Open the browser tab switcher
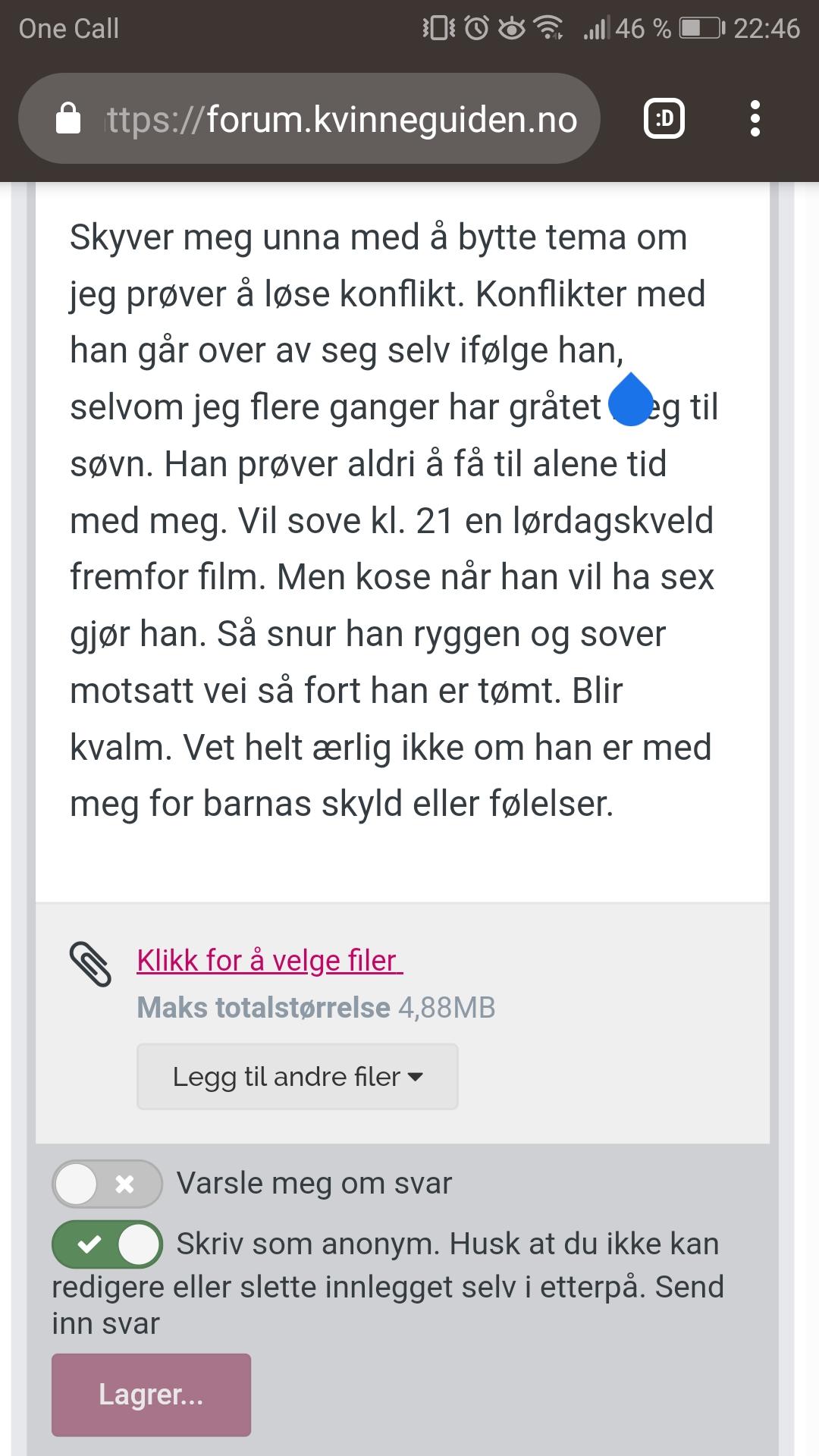 coord(664,118)
